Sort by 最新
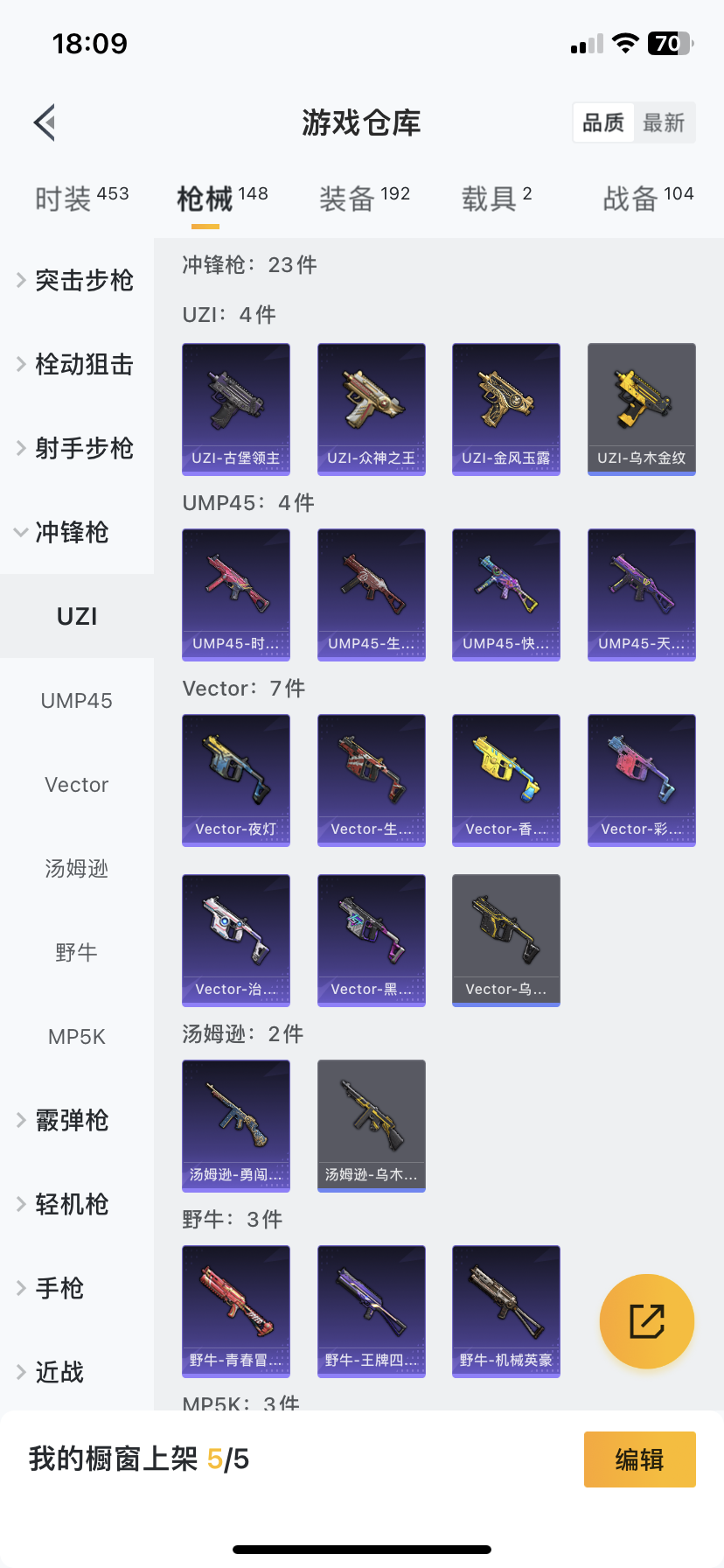Image resolution: width=724 pixels, height=1568 pixels. (x=664, y=122)
